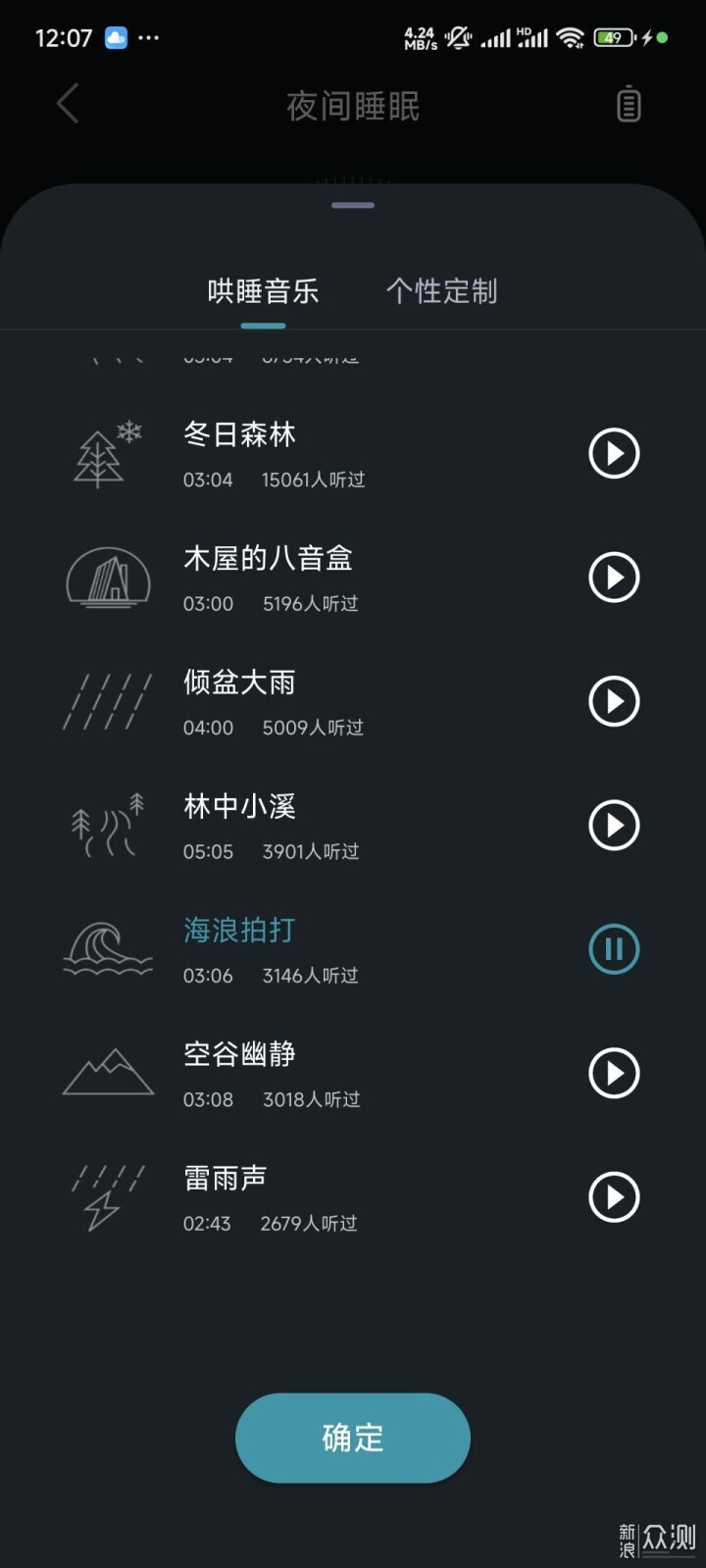Switch to the 个性定制 tab
The width and height of the screenshot is (706, 1568).
[x=441, y=291]
